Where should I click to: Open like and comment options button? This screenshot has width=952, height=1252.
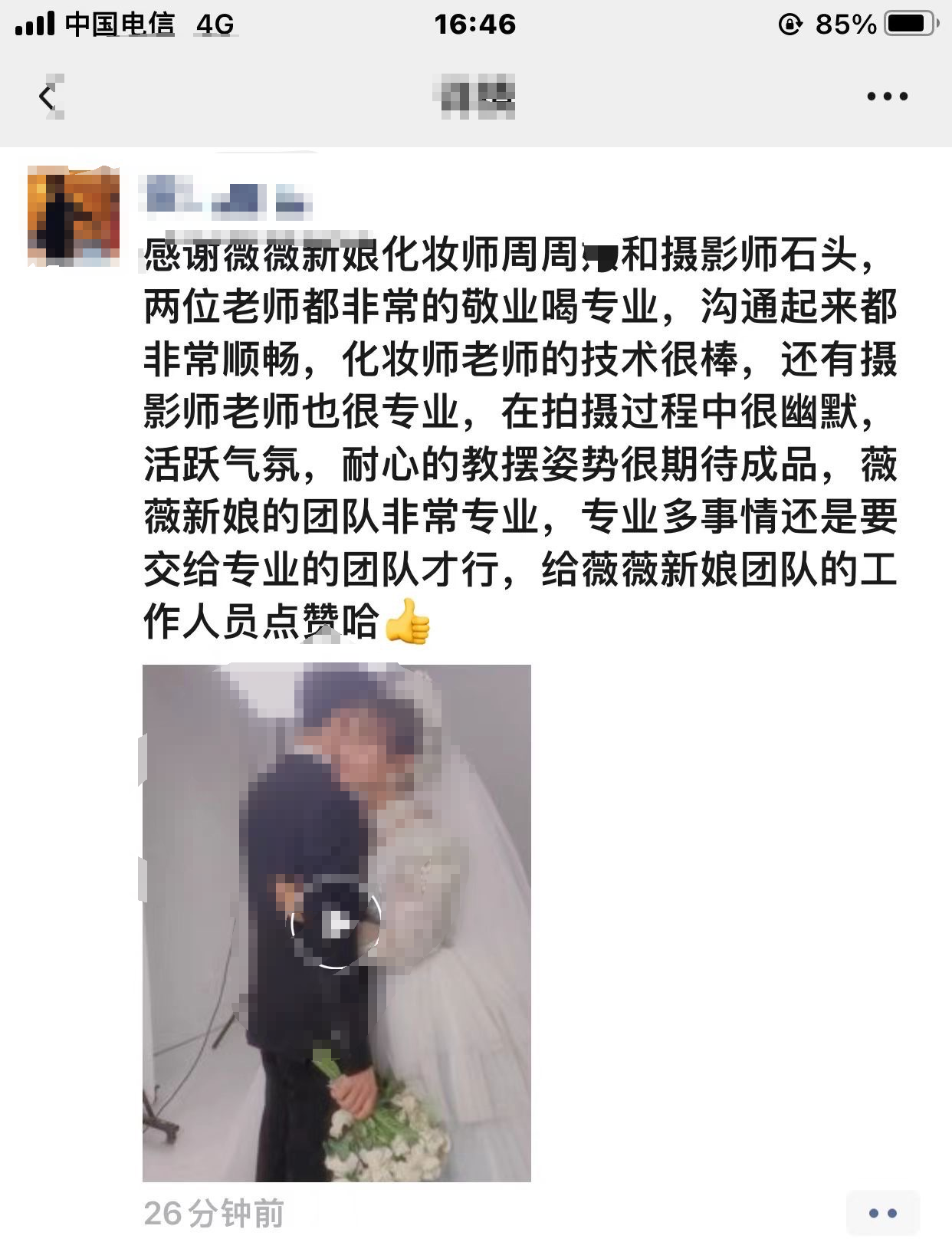(882, 1213)
